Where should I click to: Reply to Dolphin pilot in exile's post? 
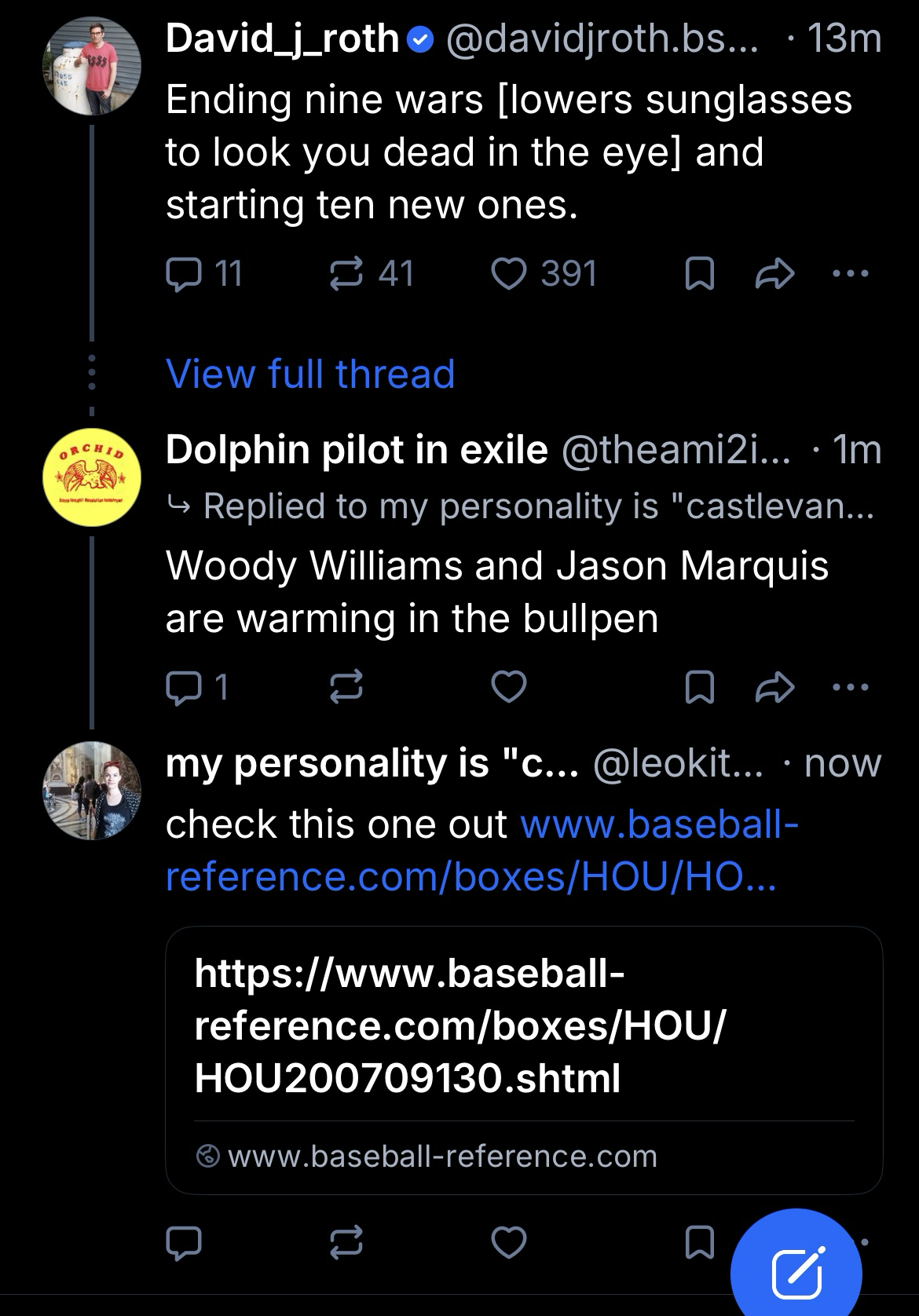point(183,687)
